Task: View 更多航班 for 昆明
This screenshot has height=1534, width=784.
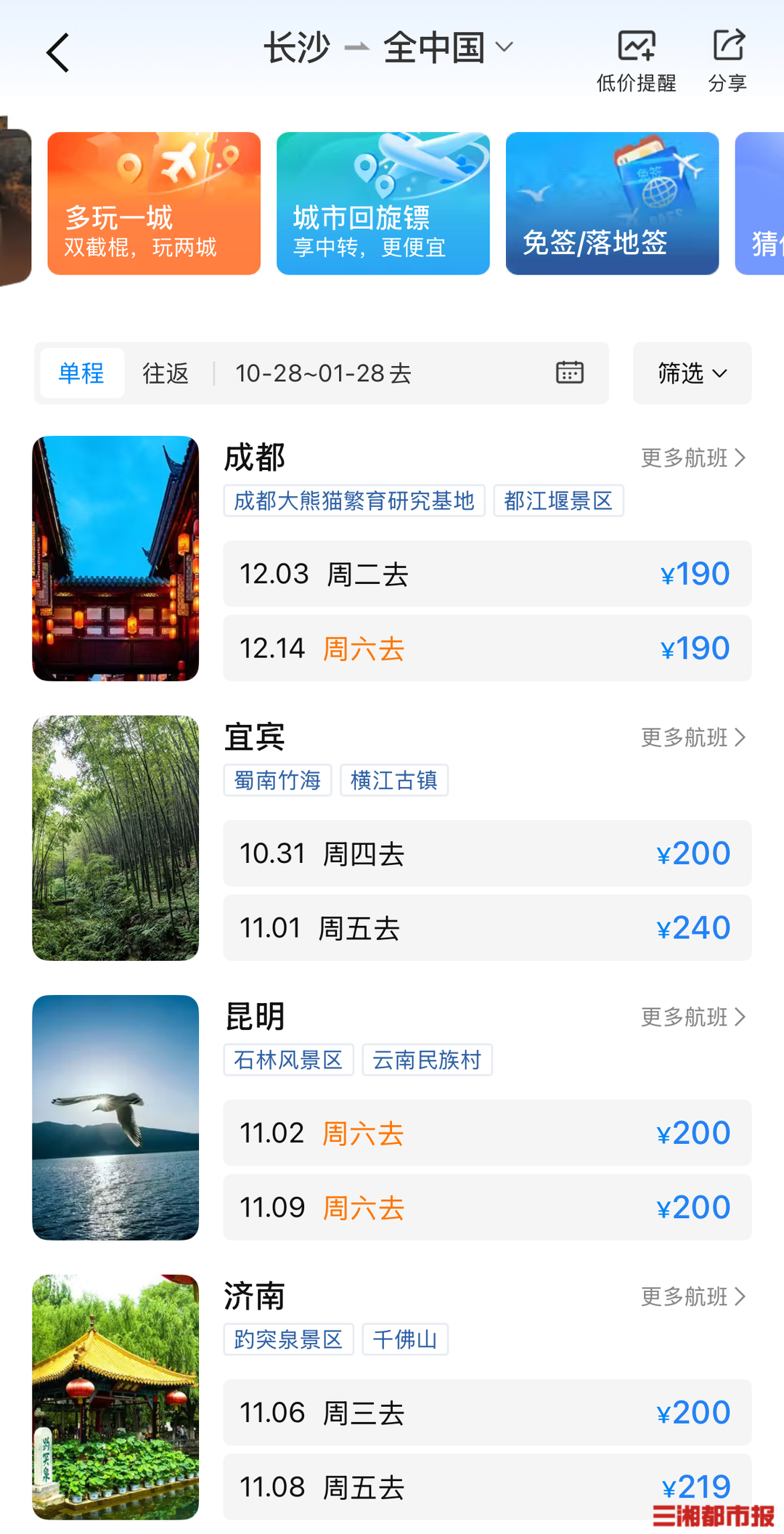Action: click(693, 1017)
